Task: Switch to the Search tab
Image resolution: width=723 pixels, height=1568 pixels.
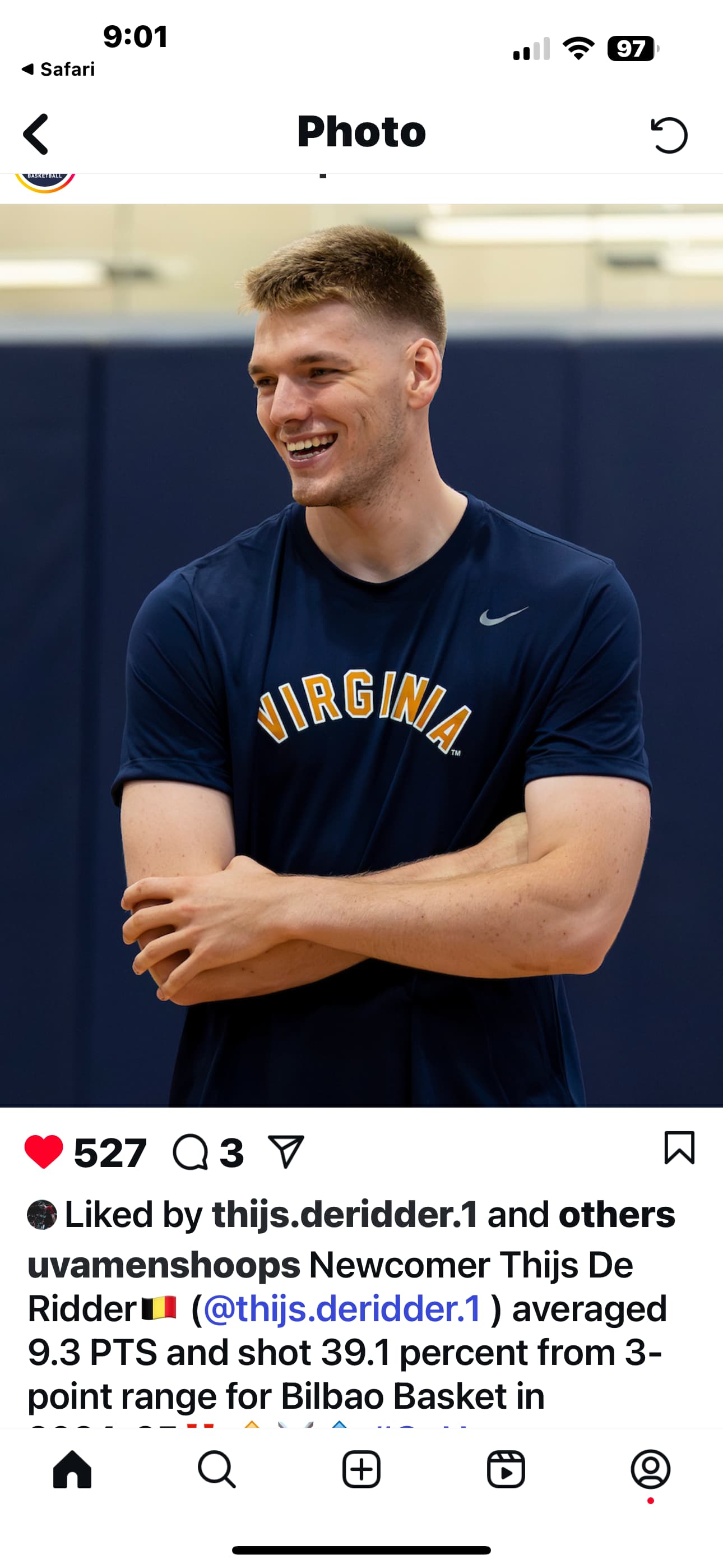Action: pos(217,1469)
